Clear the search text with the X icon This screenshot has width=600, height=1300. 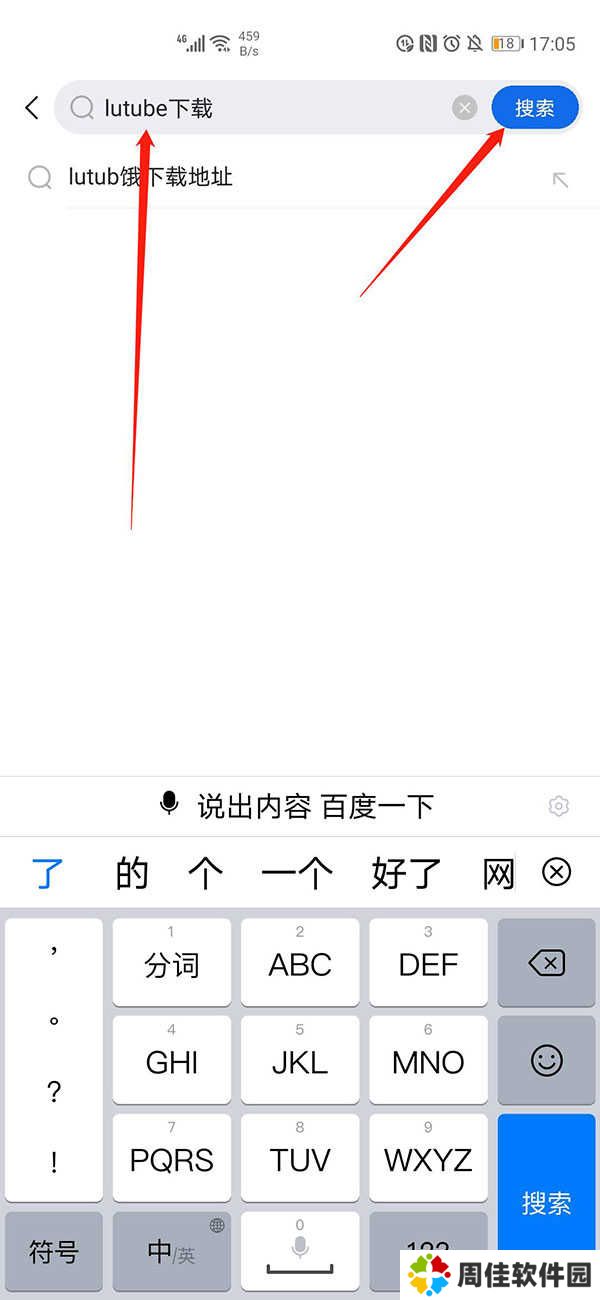(464, 108)
